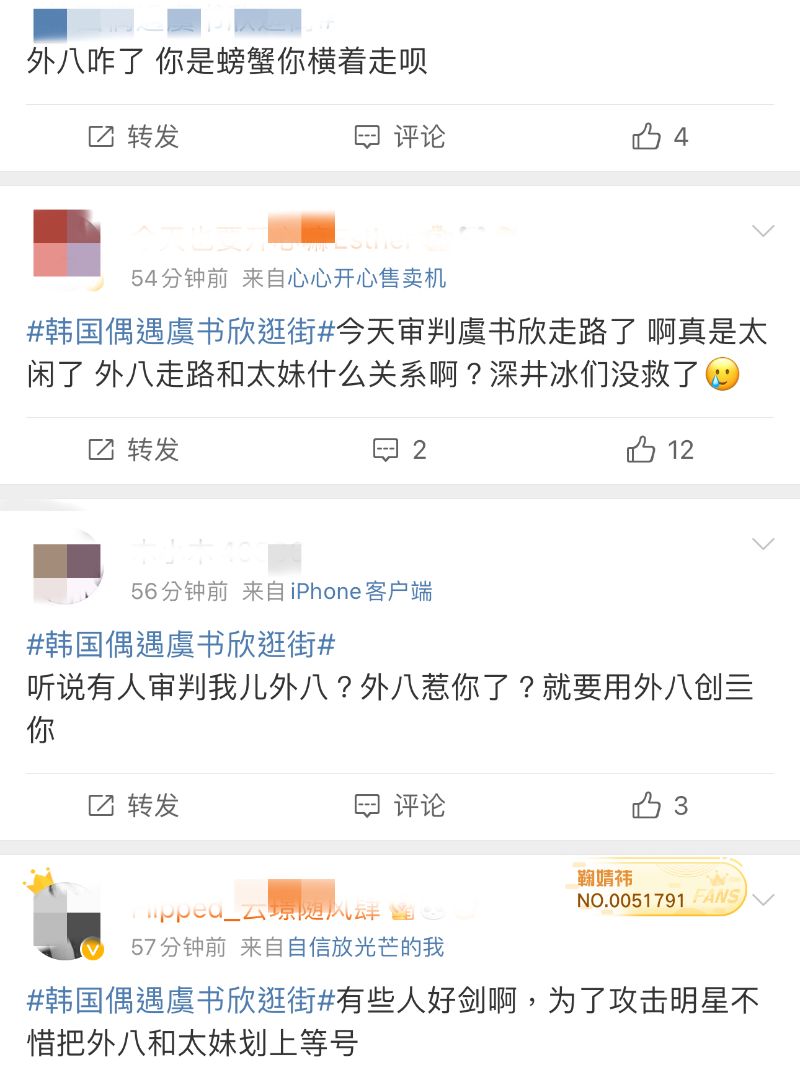Repost the 56分钟前 post

[133, 805]
